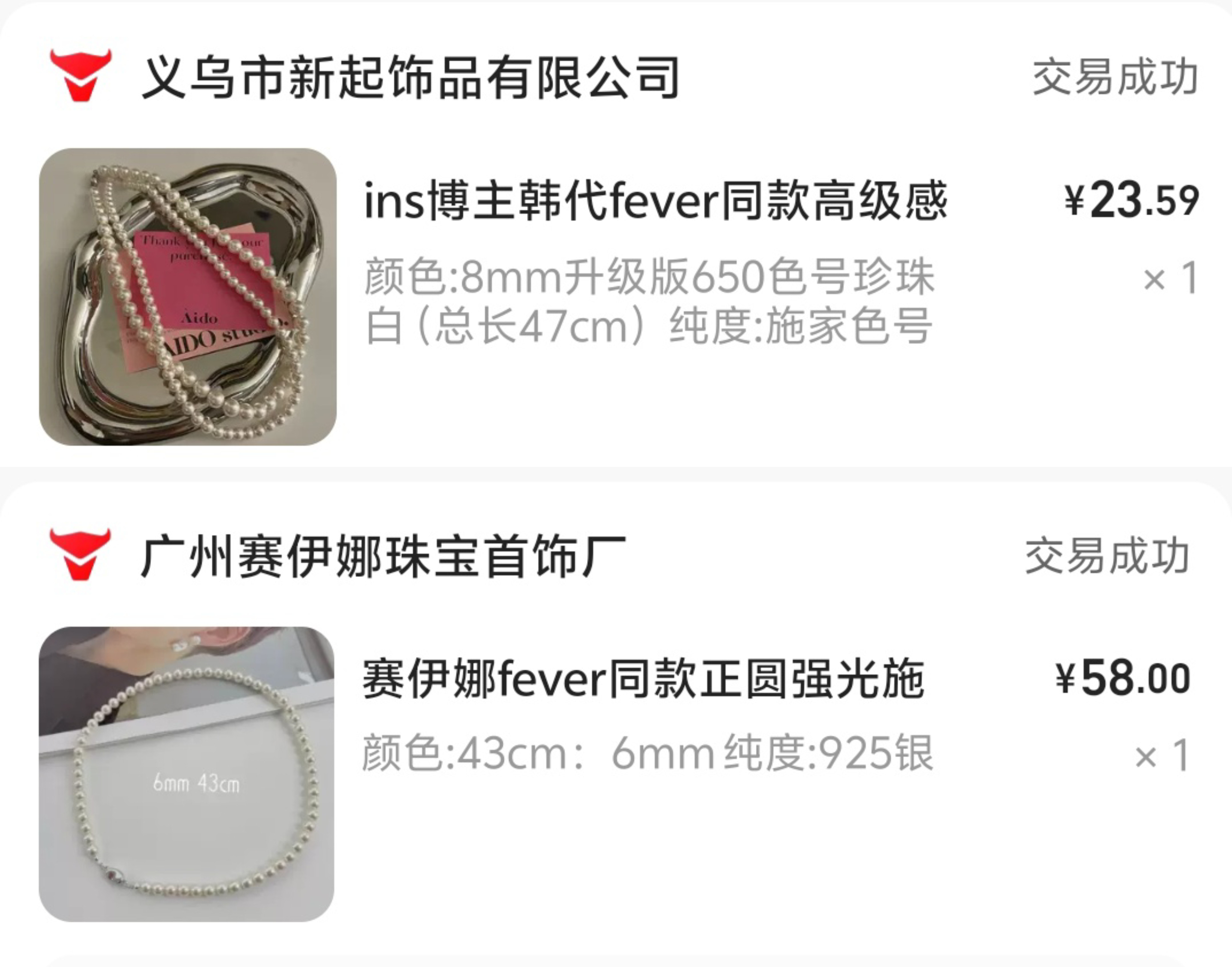
Task: Open the 6mm 43cm necklace product image
Action: pos(186,774)
